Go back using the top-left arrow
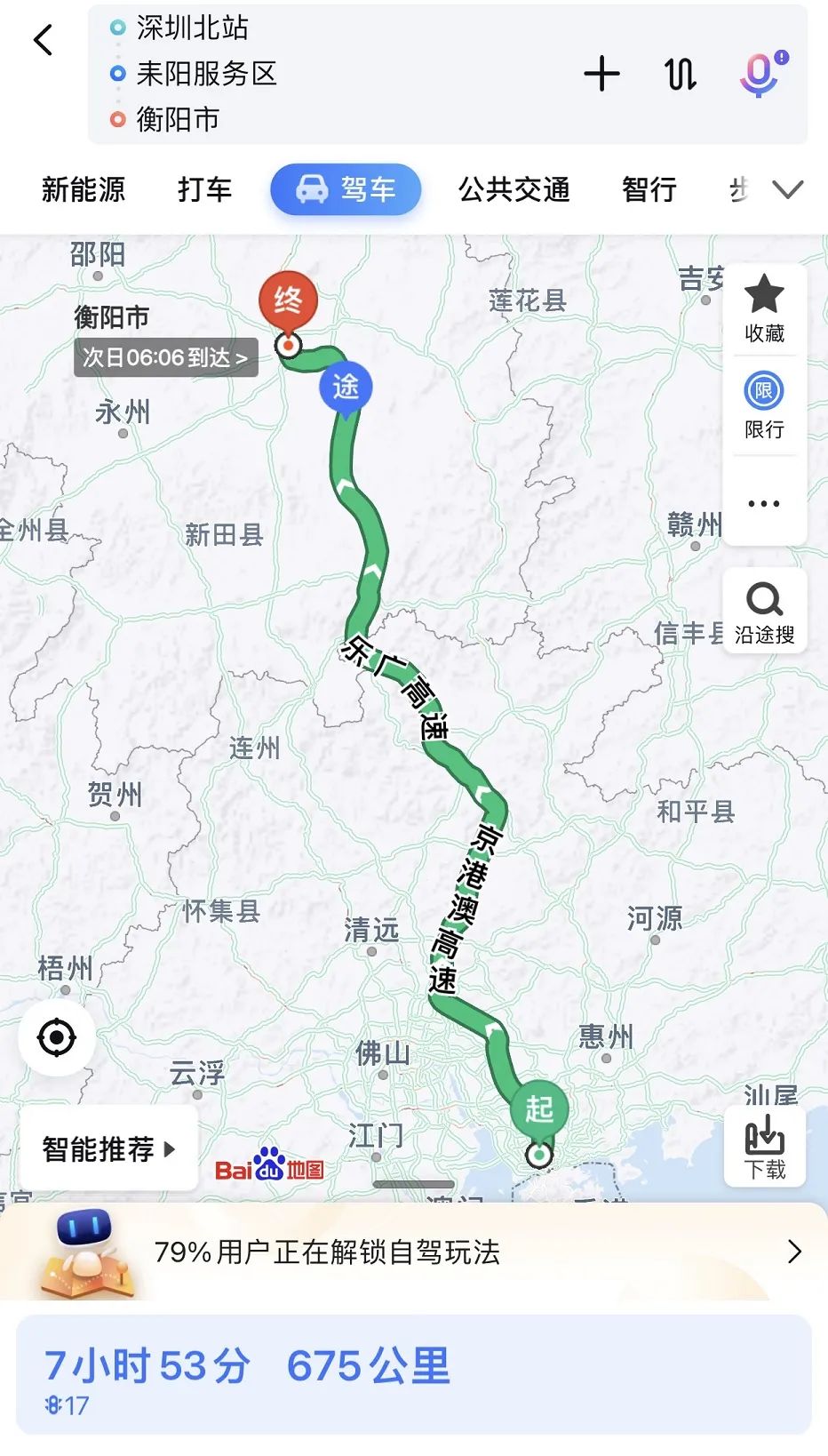 pos(44,40)
